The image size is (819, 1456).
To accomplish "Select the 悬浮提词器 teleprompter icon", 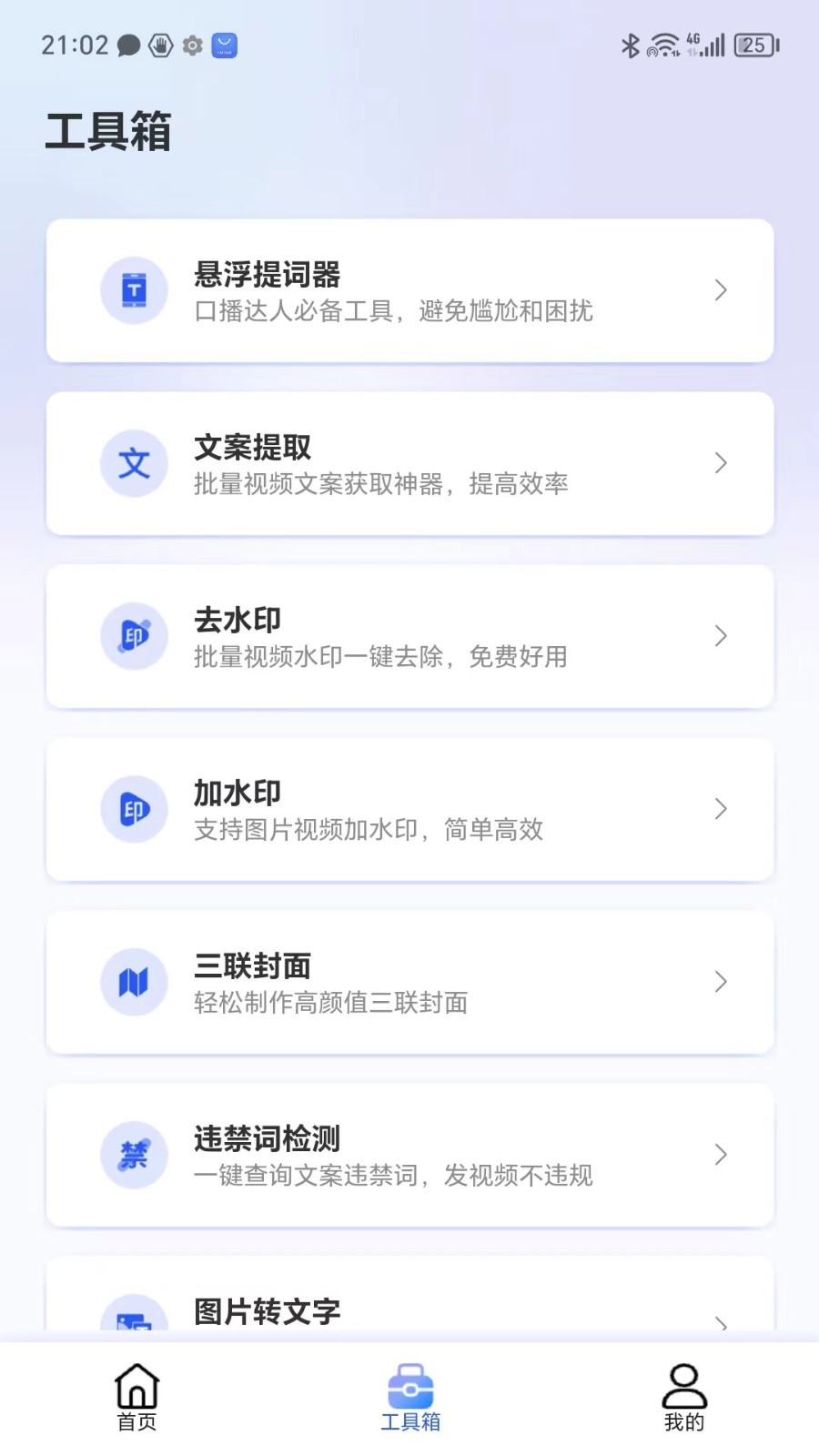I will click(x=134, y=289).
